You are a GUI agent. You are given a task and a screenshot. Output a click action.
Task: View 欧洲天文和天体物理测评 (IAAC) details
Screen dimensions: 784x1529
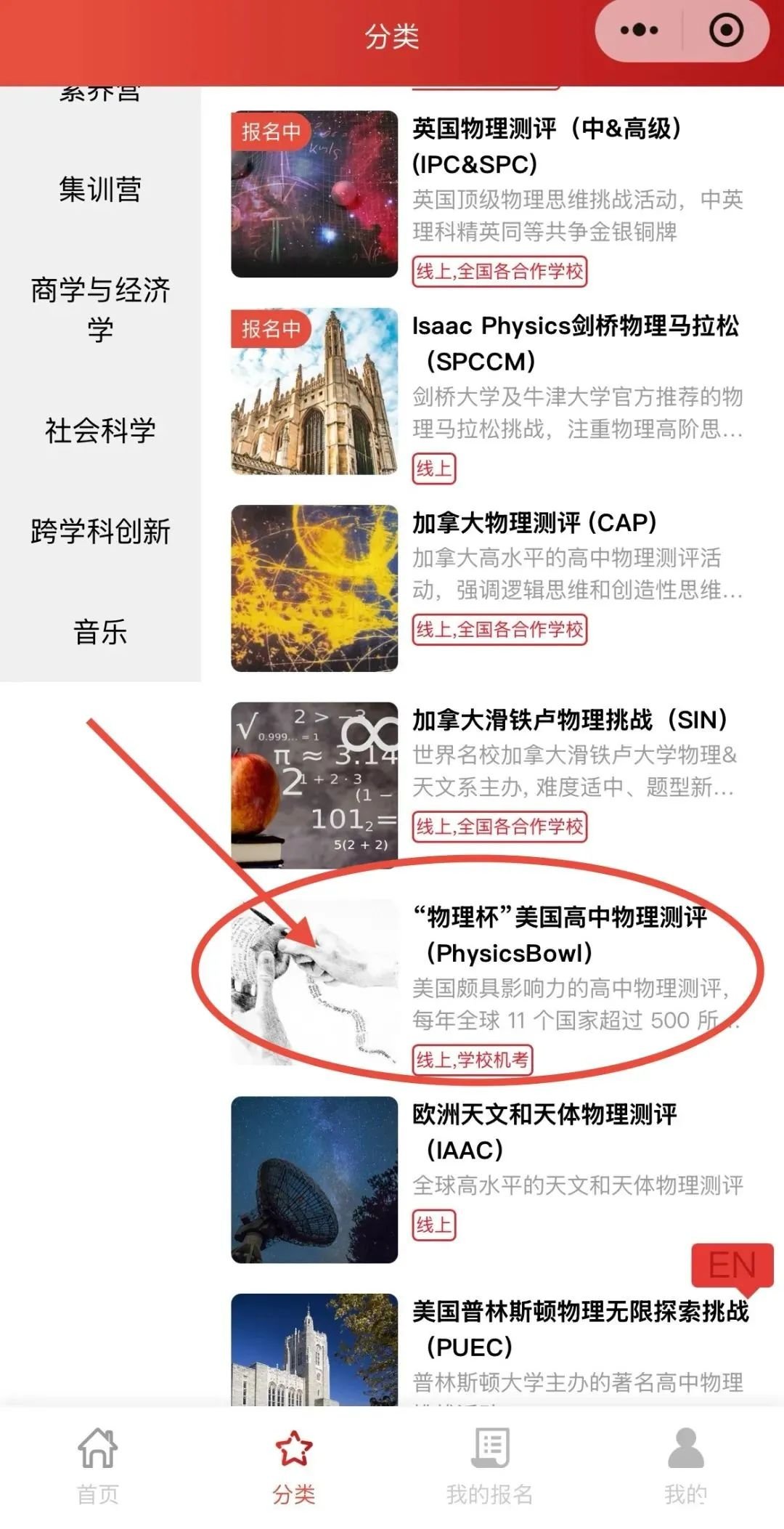pos(544,1132)
